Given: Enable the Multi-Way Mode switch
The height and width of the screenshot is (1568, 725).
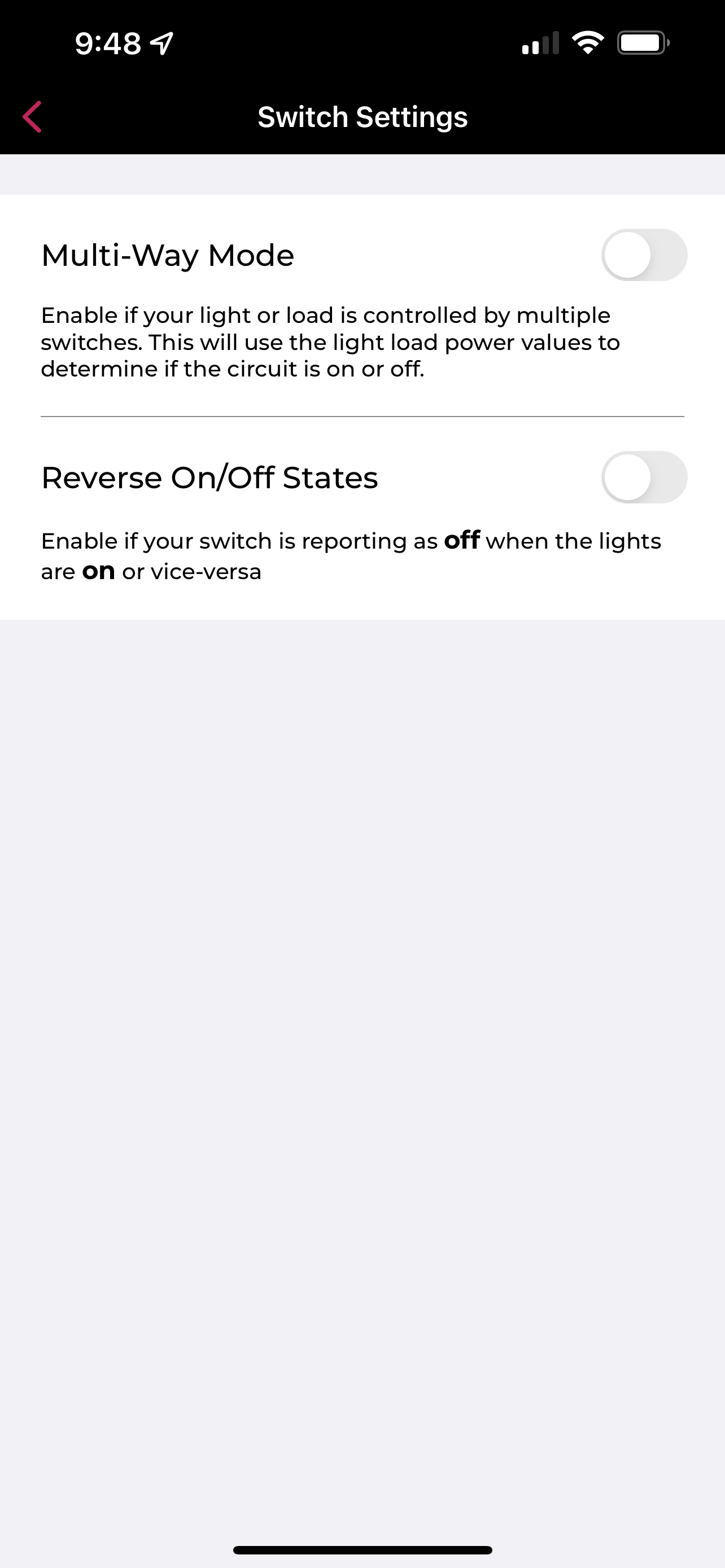Looking at the screenshot, I should tap(644, 255).
